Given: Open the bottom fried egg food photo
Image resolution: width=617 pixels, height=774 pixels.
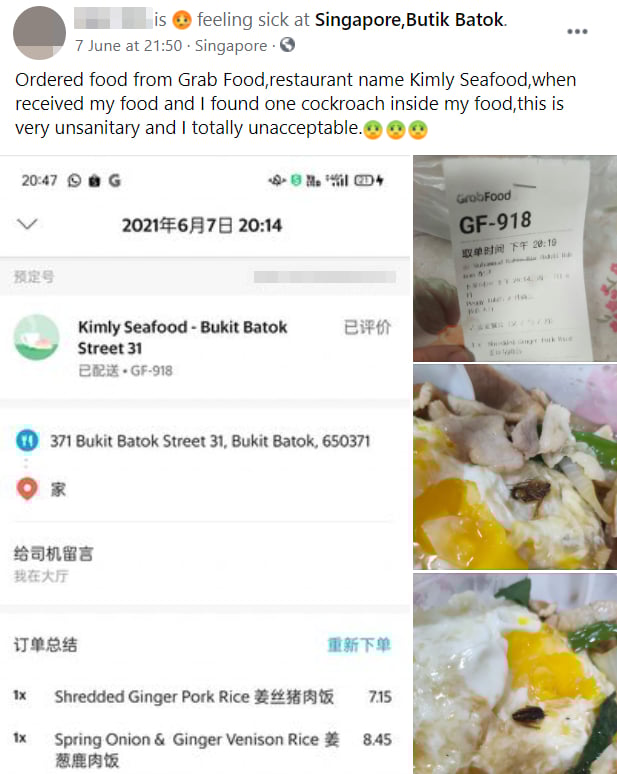Looking at the screenshot, I should (x=515, y=674).
